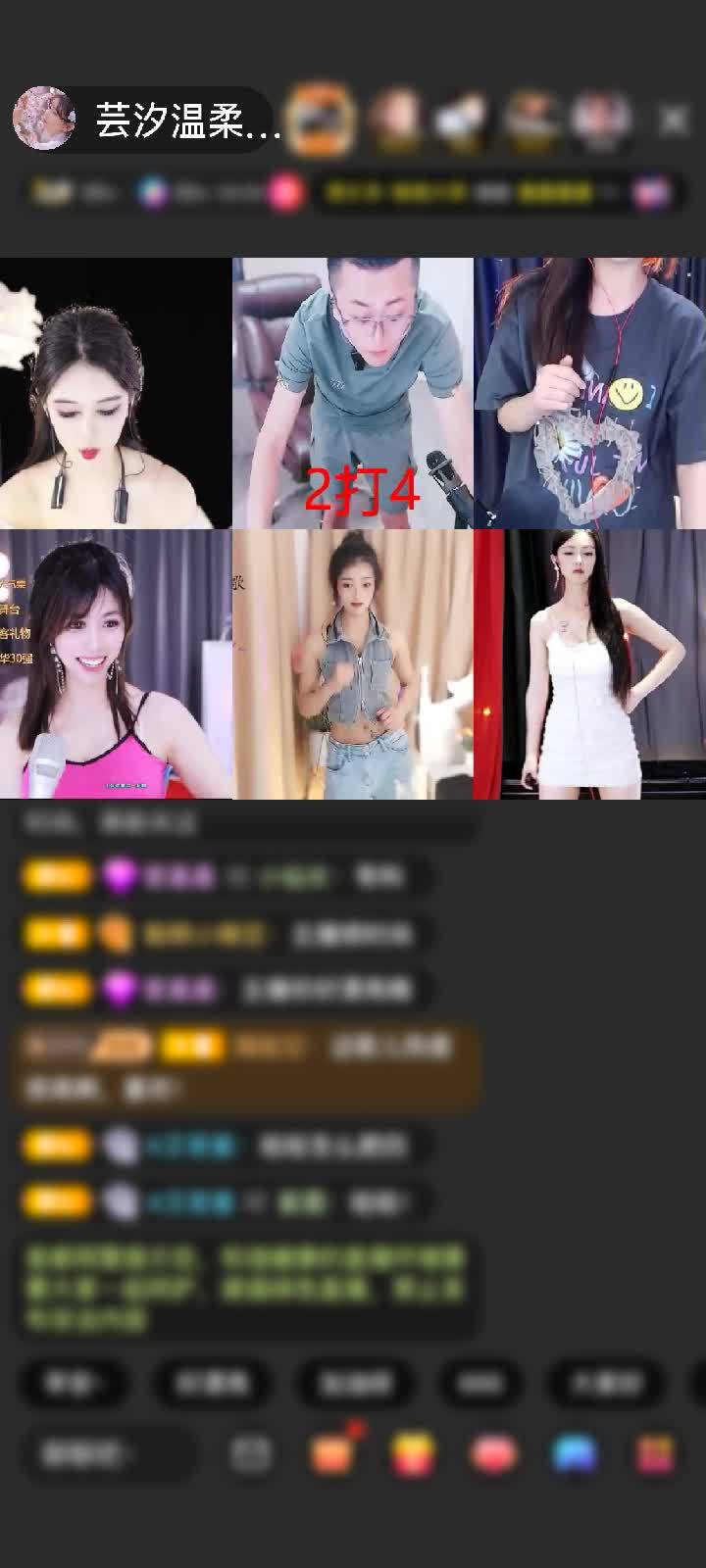Select the woman in pink top video tile
The height and width of the screenshot is (1568, 706).
click(x=116, y=664)
